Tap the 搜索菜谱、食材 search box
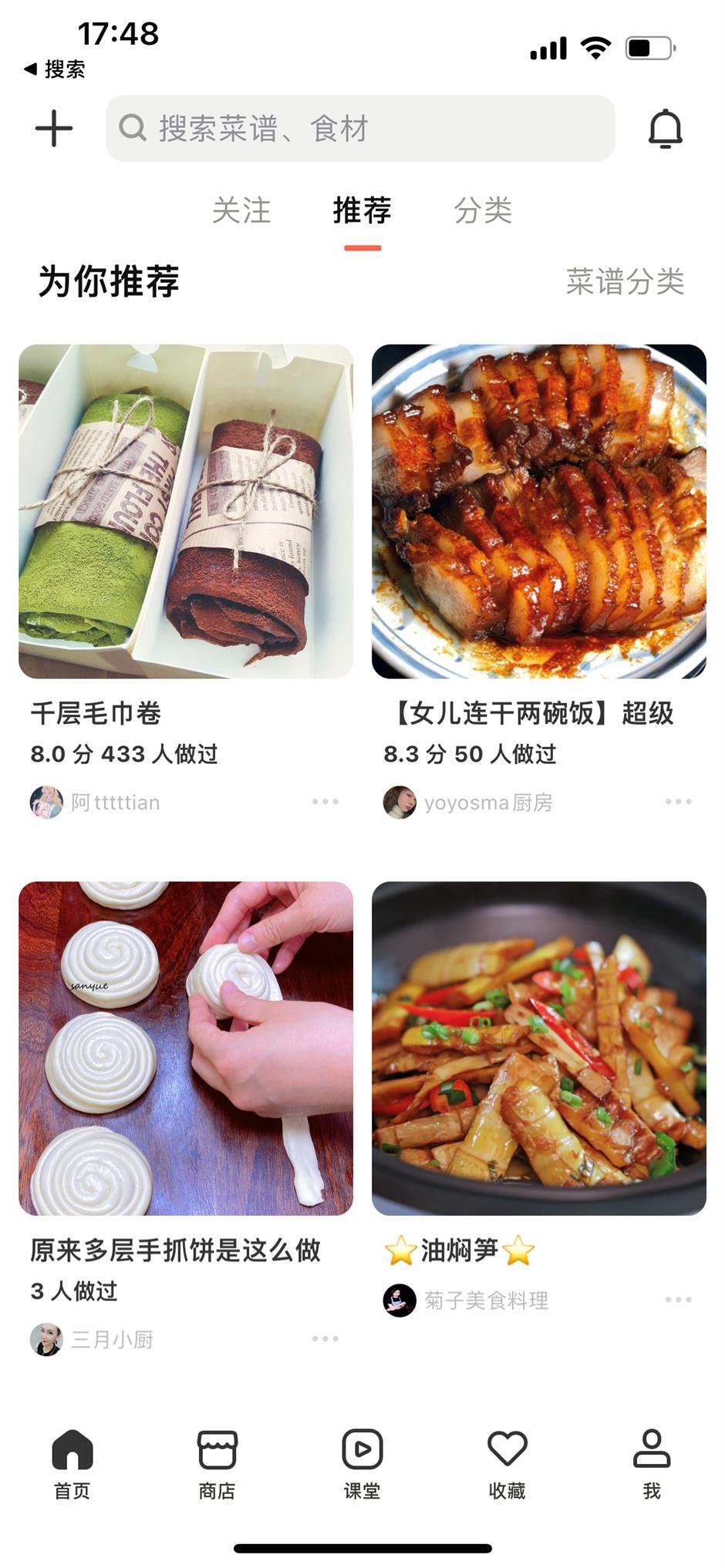The height and width of the screenshot is (1568, 725). (360, 128)
